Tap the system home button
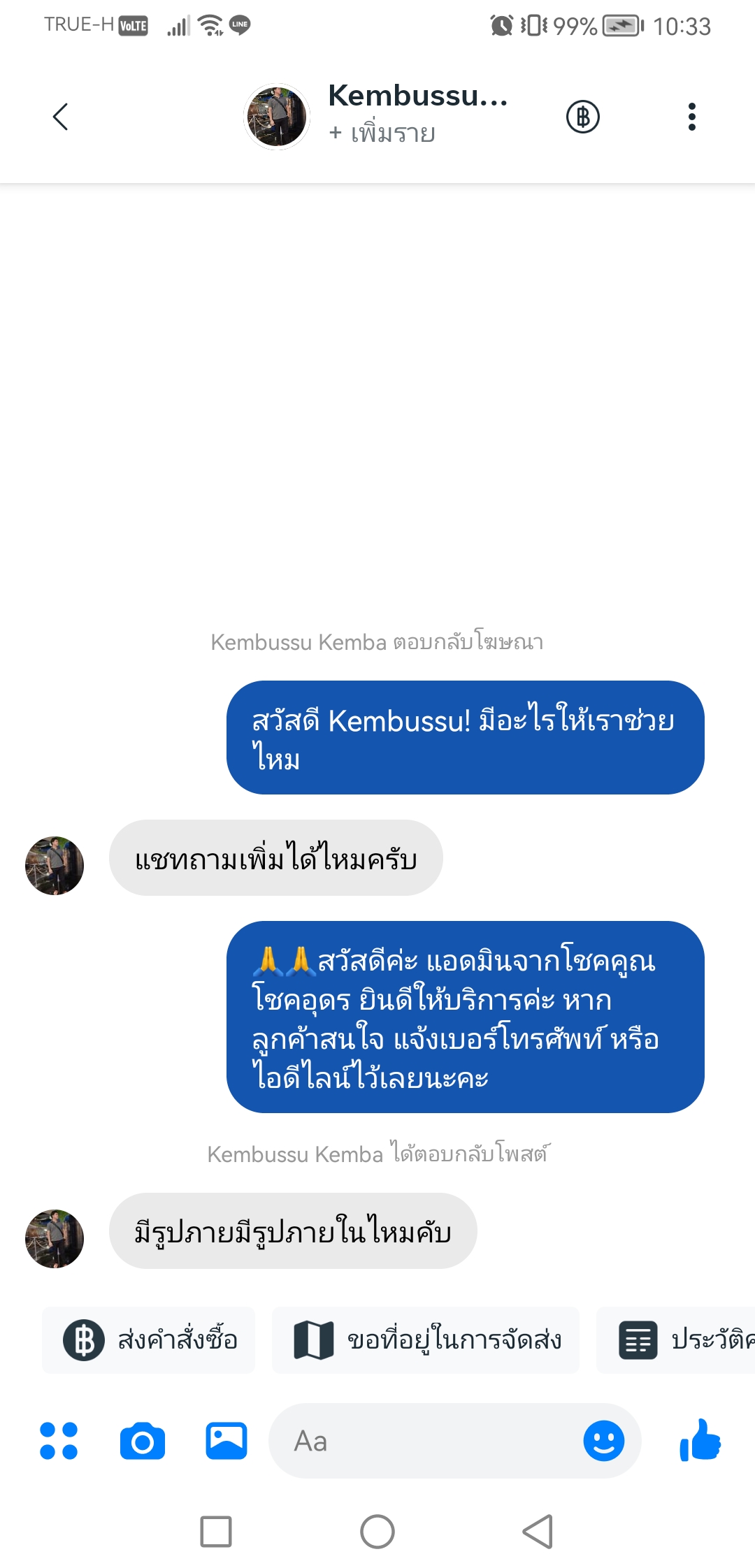The width and height of the screenshot is (755, 1568). pyautogui.click(x=377, y=1532)
